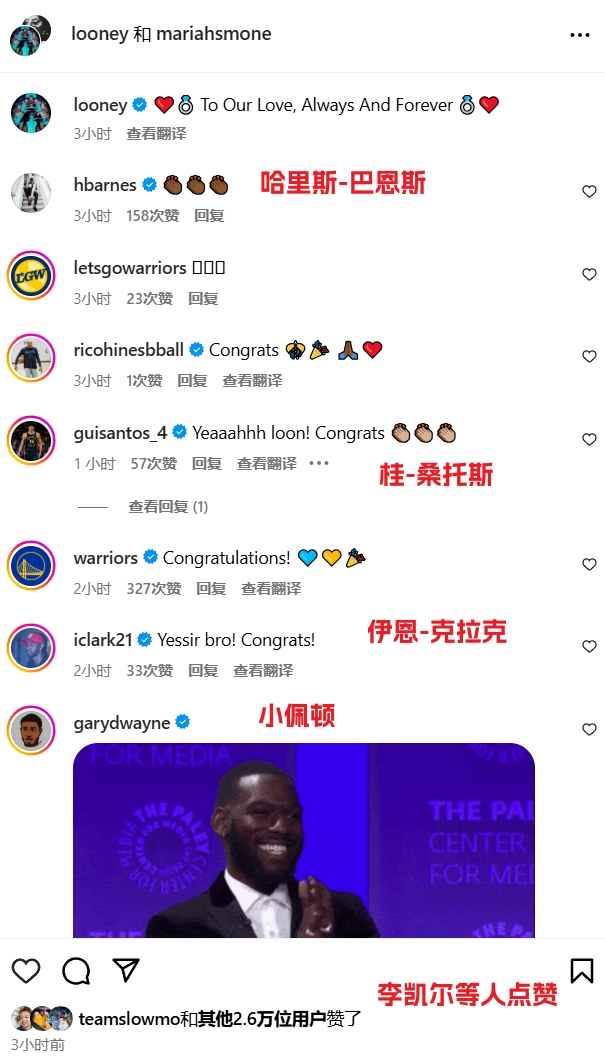Like the warriors account's comment

click(589, 565)
